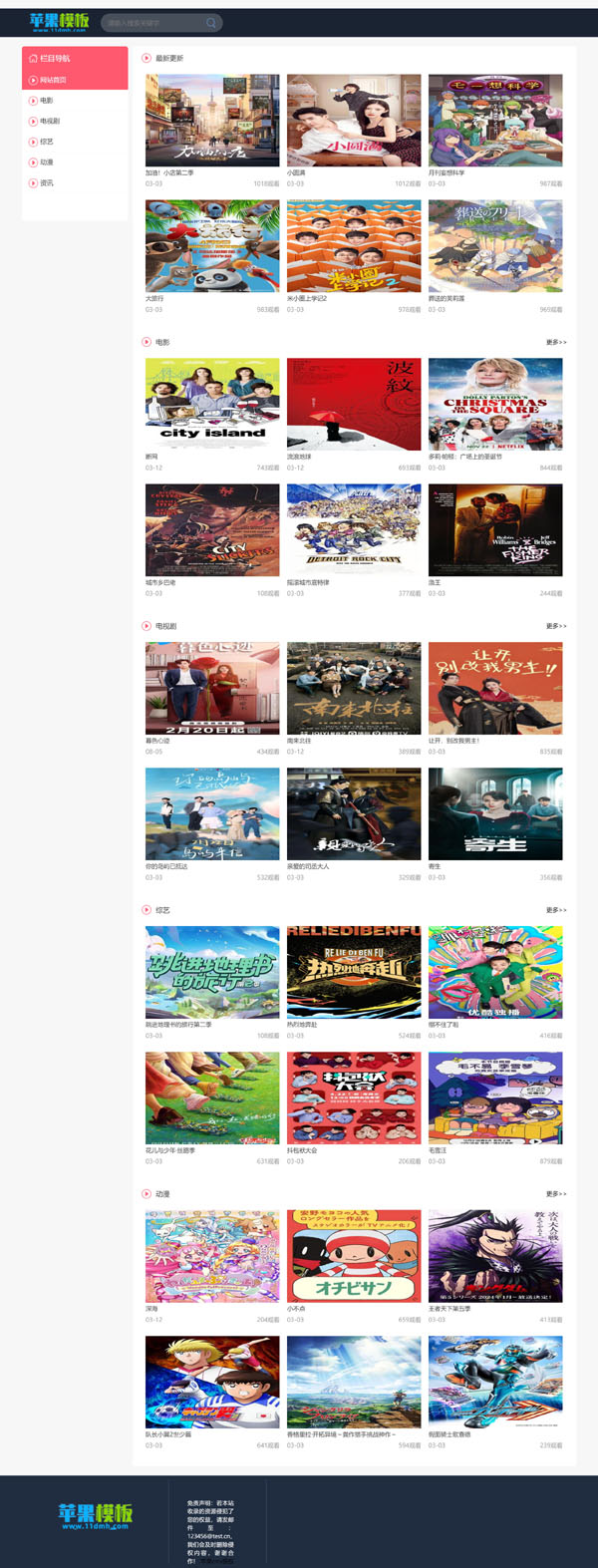
Task: Go to 电视剧 in the sidebar
Action: coord(49,121)
